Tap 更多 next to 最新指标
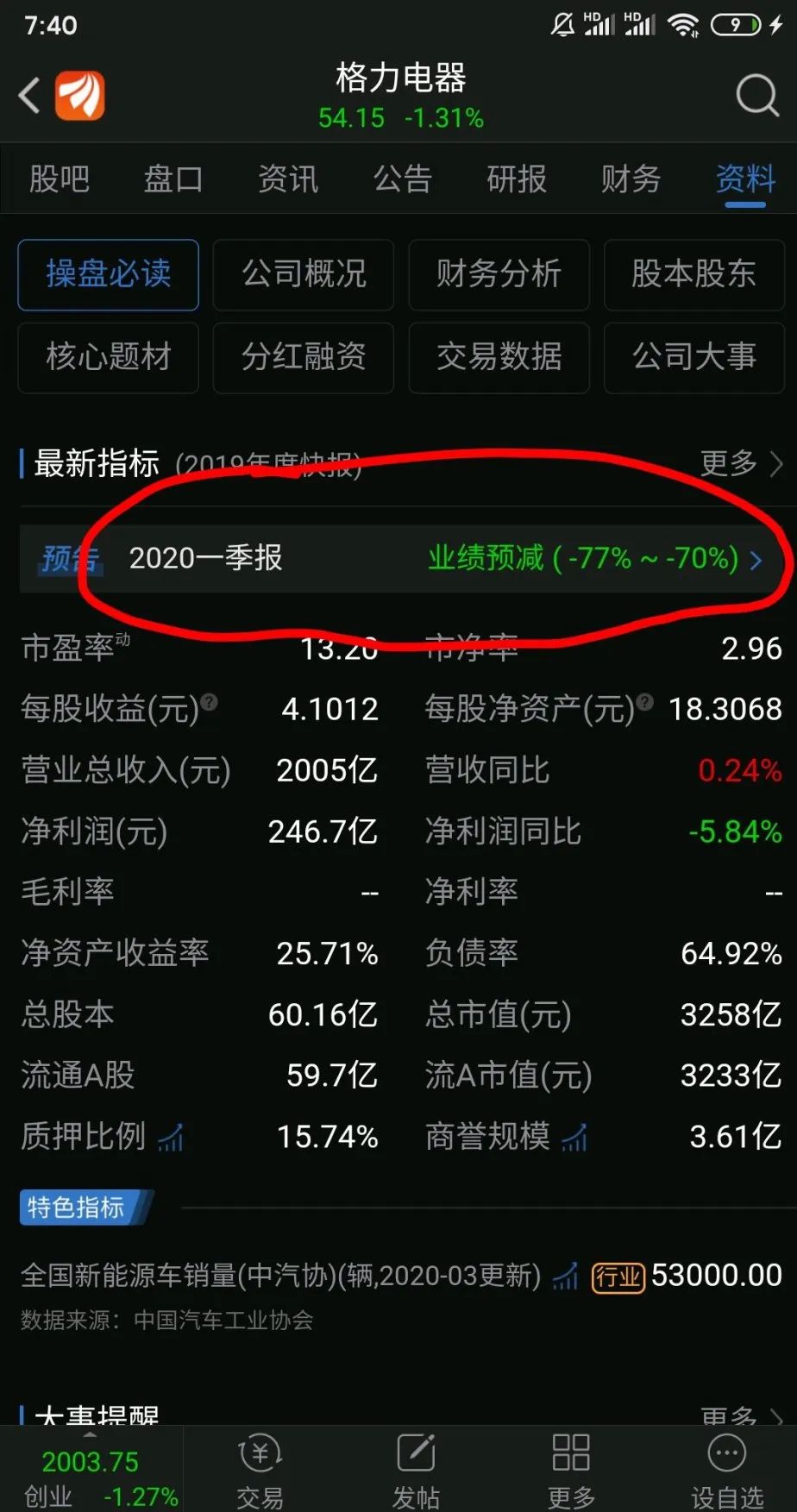 (x=740, y=464)
